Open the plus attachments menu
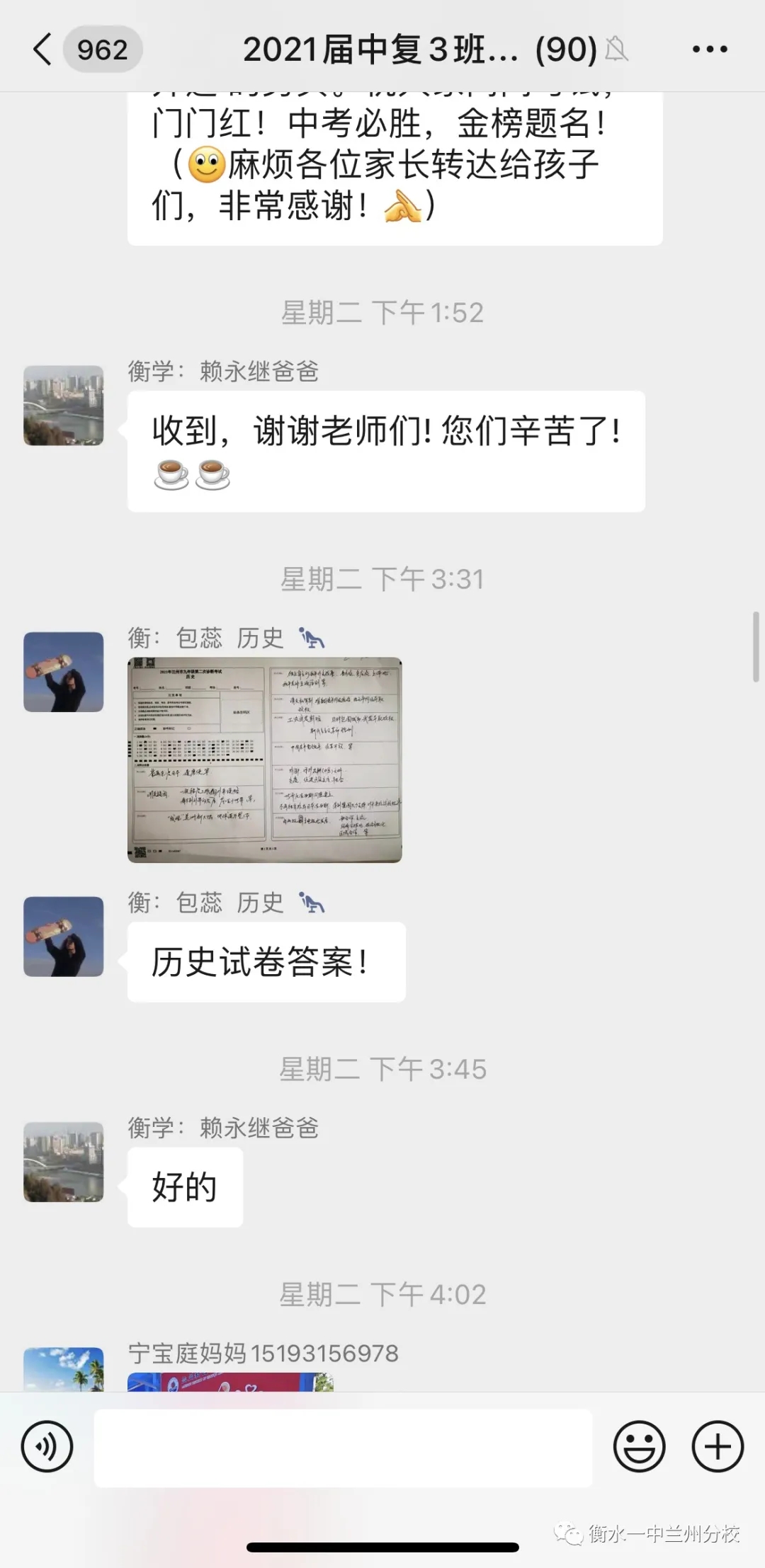 [x=717, y=1446]
